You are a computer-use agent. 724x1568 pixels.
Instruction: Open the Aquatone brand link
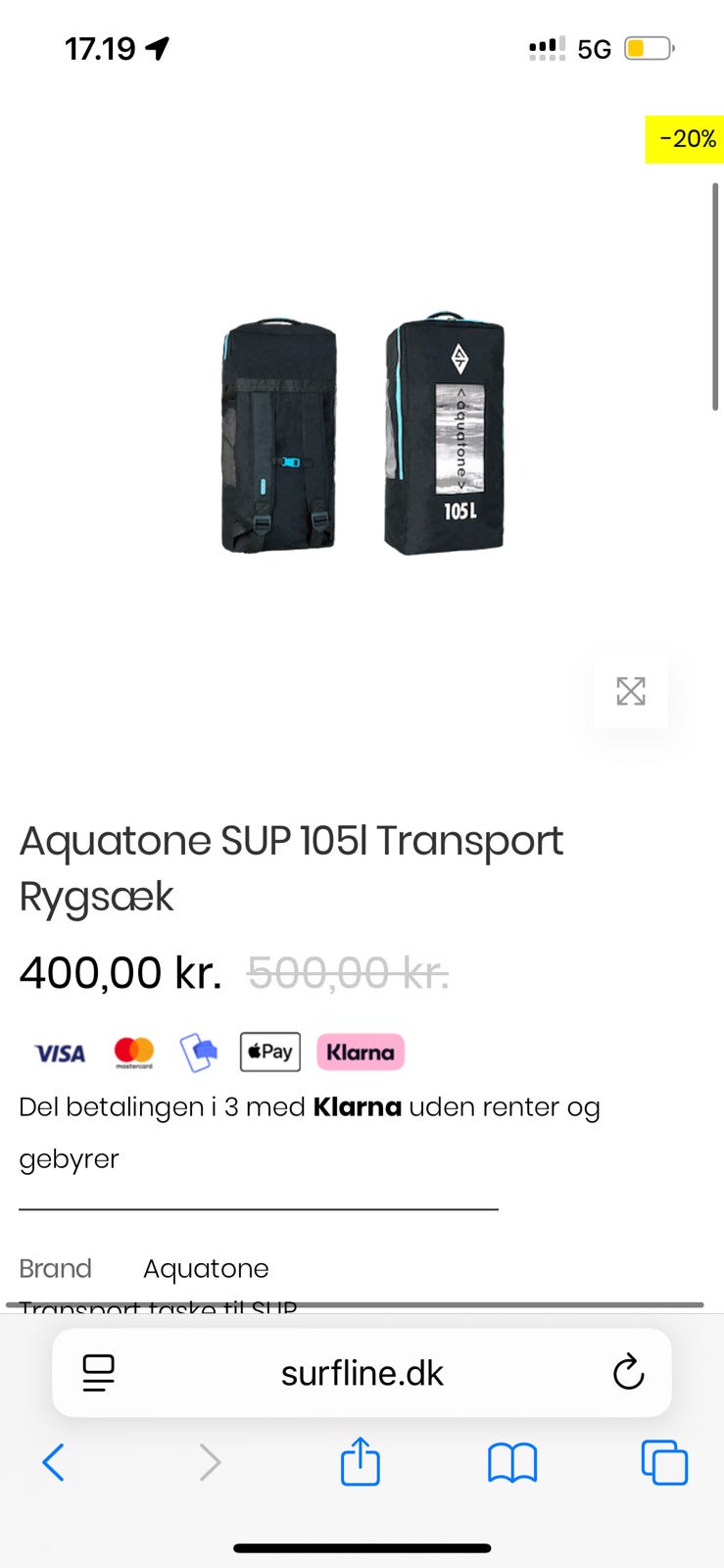206,1268
